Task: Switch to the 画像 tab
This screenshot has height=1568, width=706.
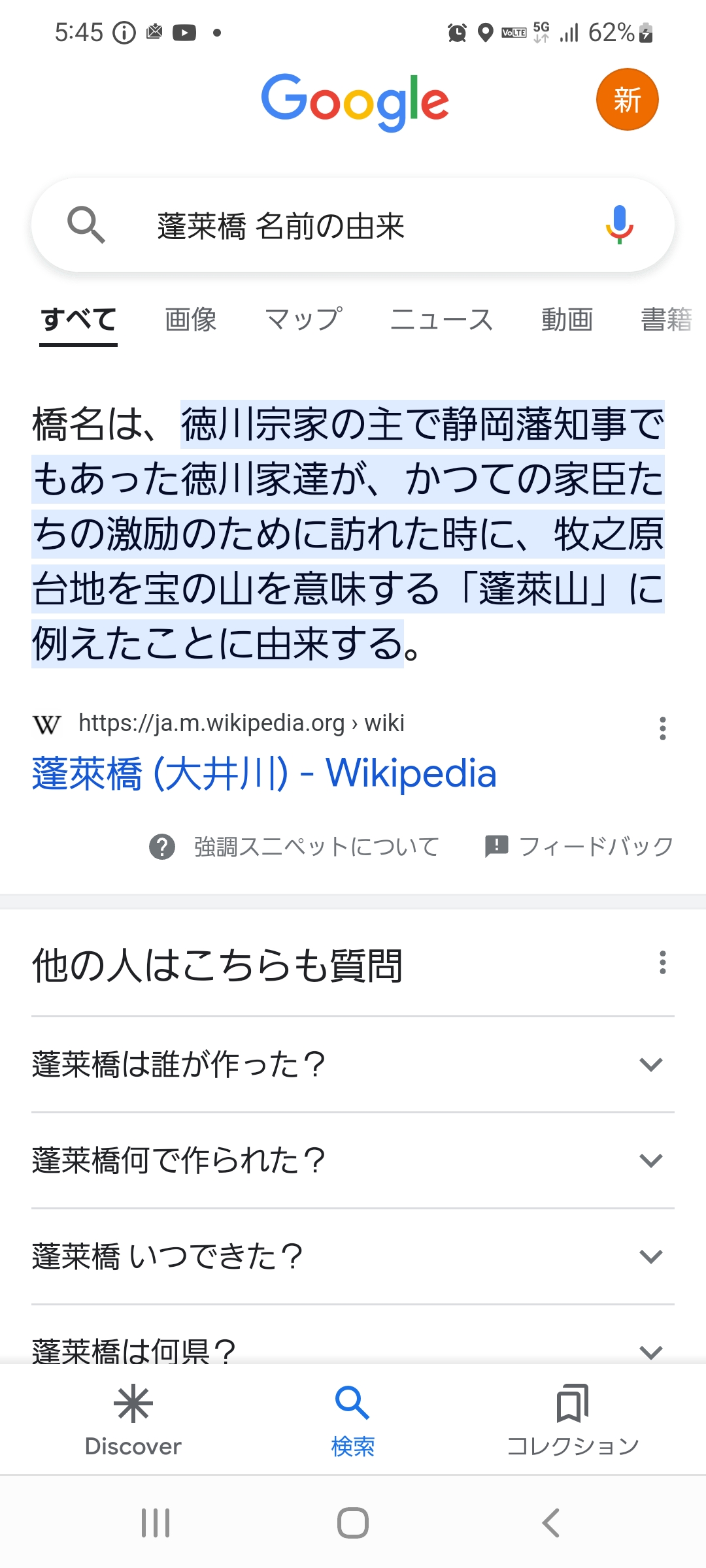Action: pos(190,319)
